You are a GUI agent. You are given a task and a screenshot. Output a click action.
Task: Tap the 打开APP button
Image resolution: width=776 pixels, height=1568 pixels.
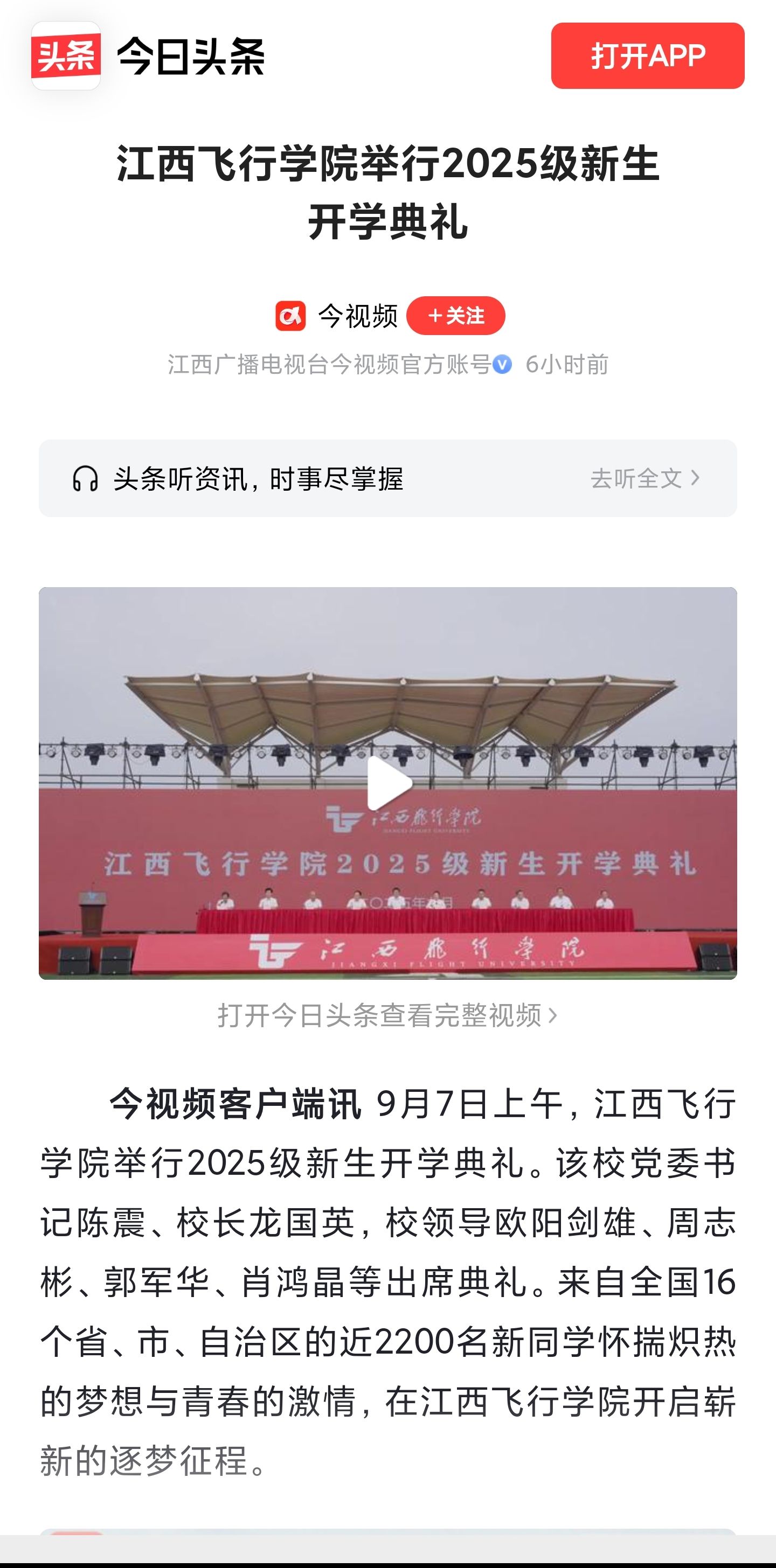648,56
